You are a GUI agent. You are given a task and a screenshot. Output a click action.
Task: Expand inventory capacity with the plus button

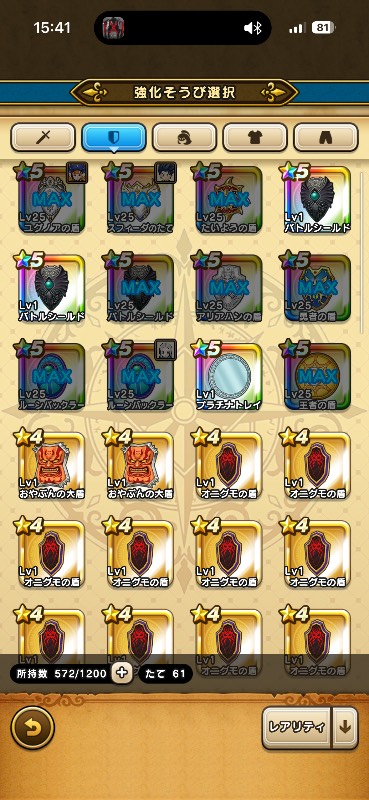pyautogui.click(x=121, y=673)
